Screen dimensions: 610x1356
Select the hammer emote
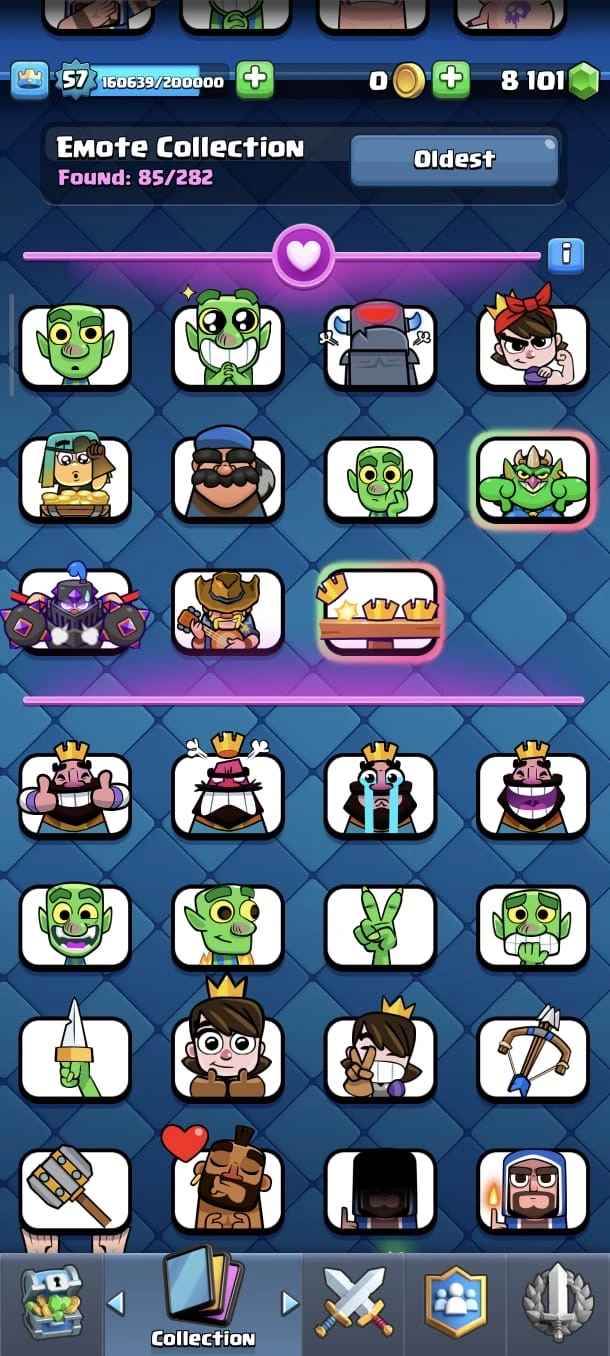[x=75, y=1190]
